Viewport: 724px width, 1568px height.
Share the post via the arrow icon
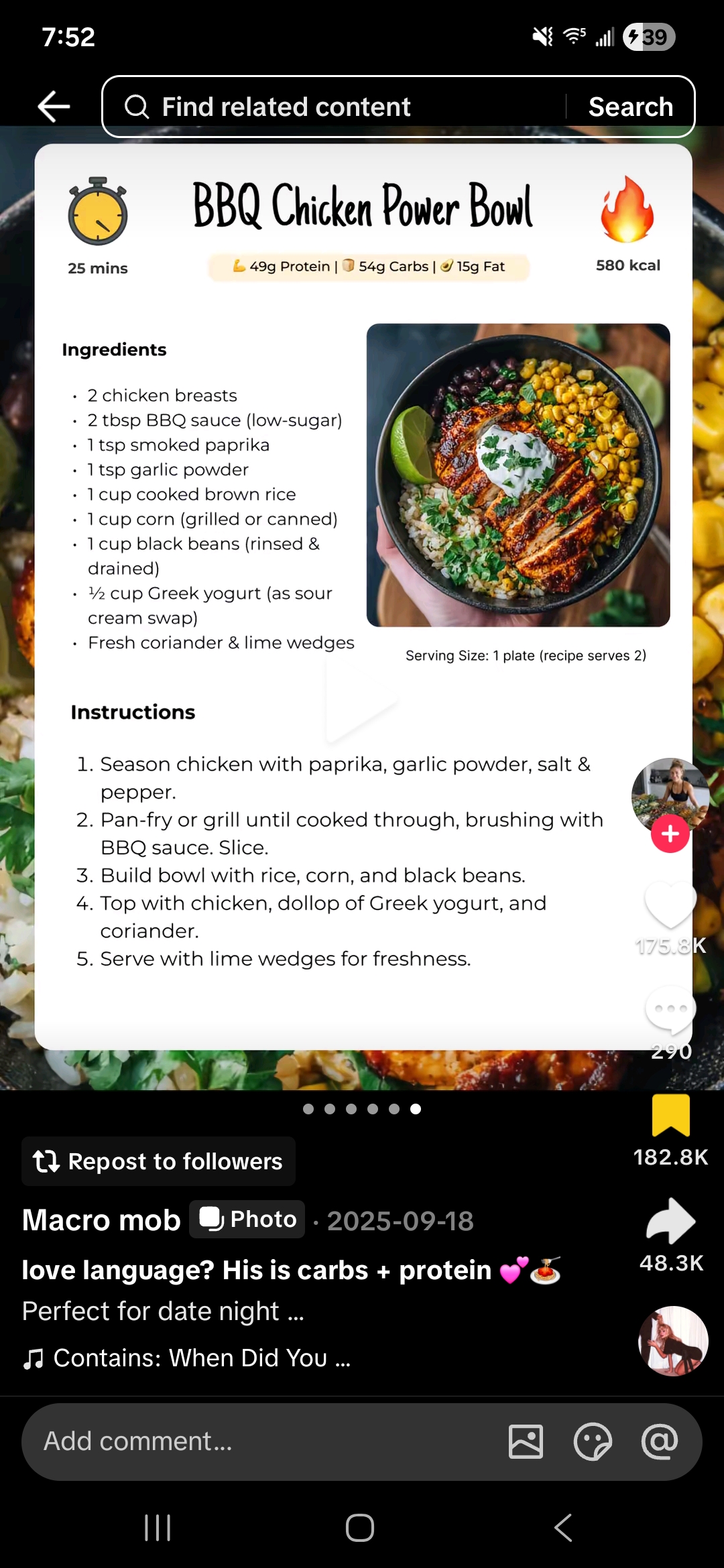(x=670, y=1221)
